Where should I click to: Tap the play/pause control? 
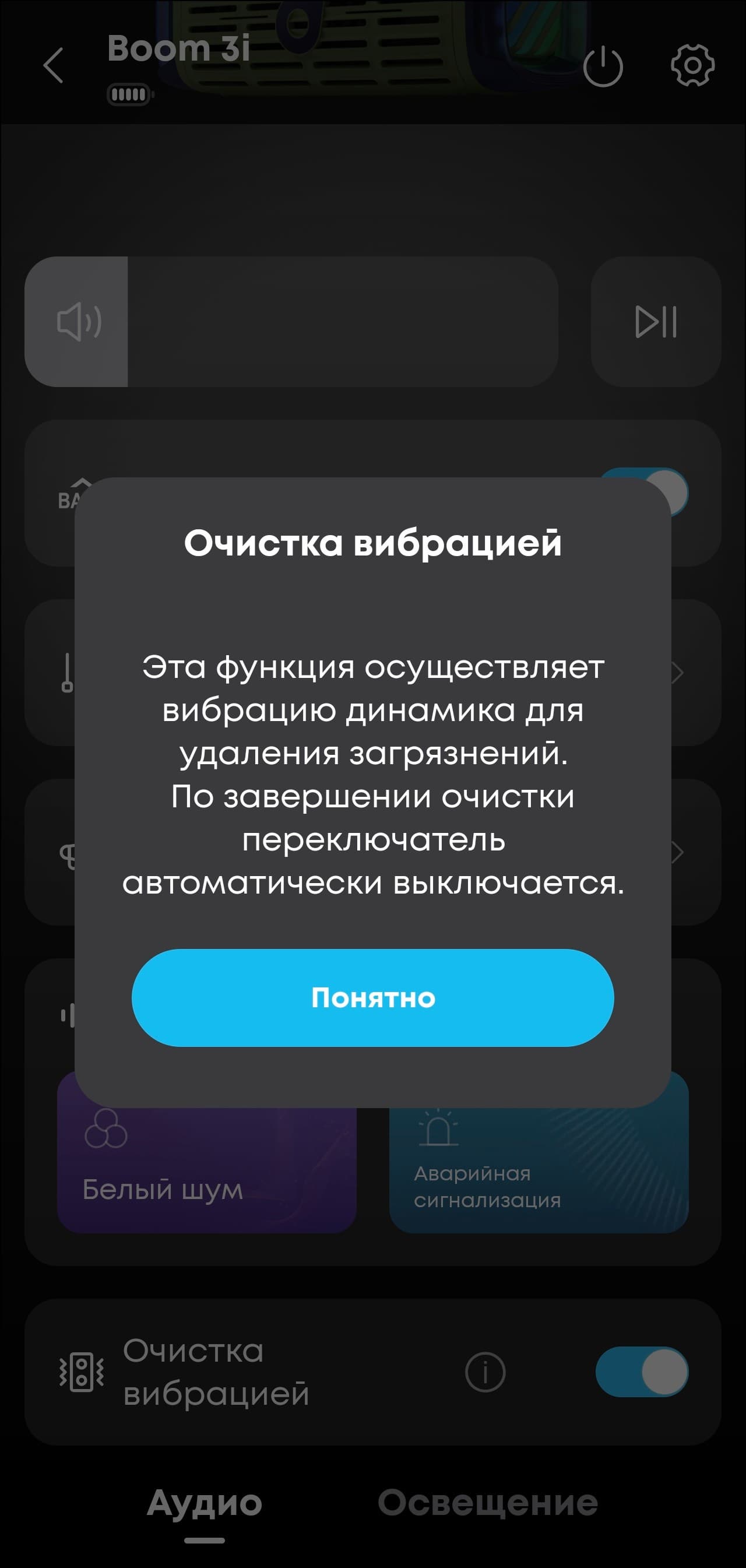tap(655, 321)
